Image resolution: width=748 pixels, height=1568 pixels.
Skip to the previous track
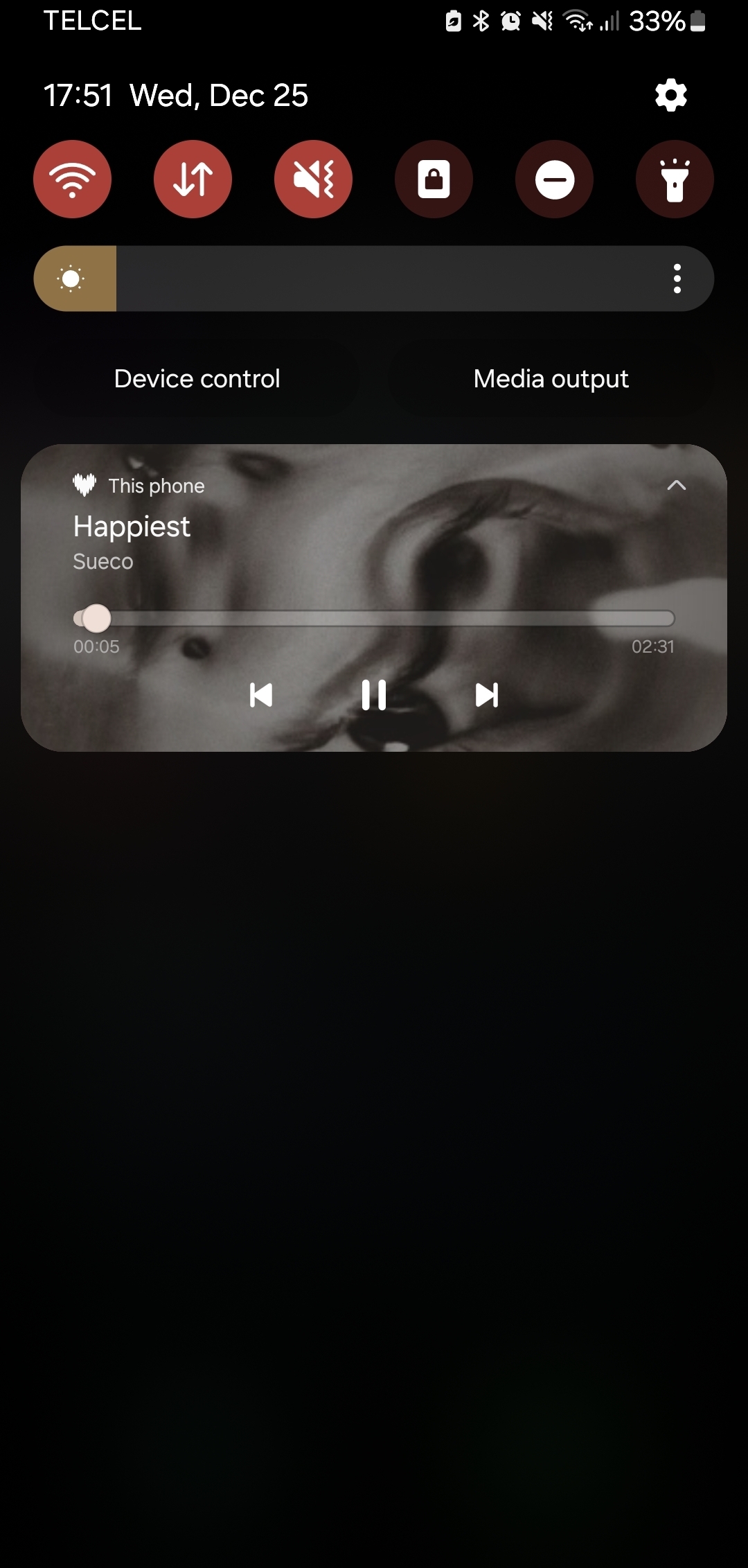tap(261, 695)
